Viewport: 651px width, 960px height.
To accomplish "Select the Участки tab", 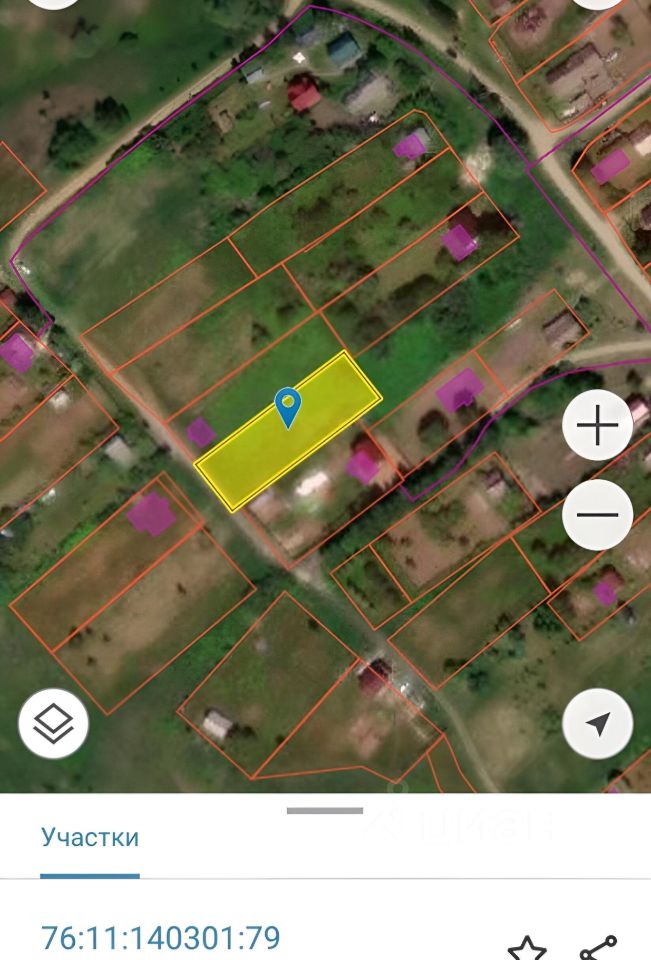I will coord(90,837).
